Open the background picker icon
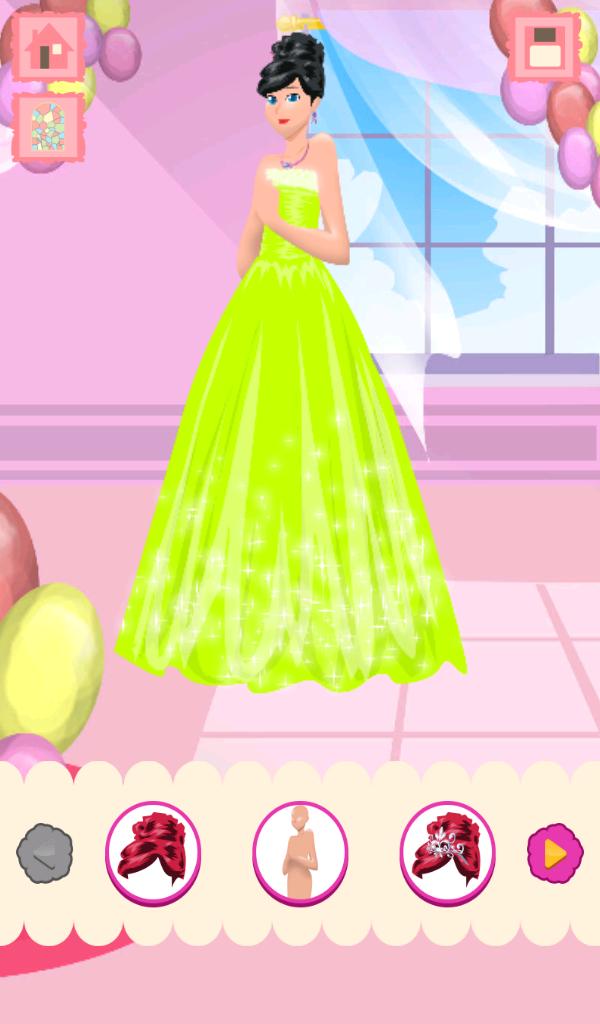Viewport: 600px width, 1024px height. 48,127
